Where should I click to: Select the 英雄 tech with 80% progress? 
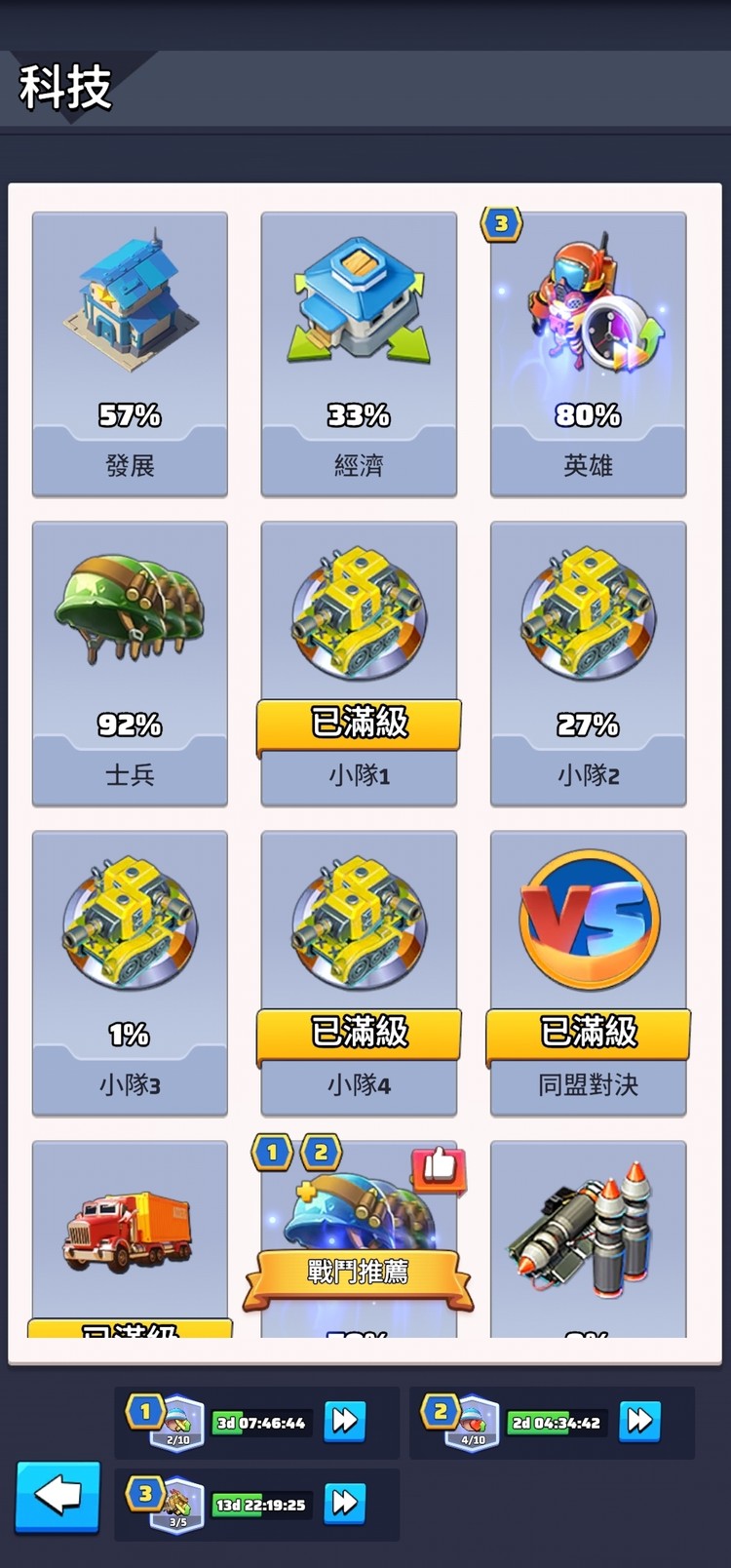click(587, 351)
